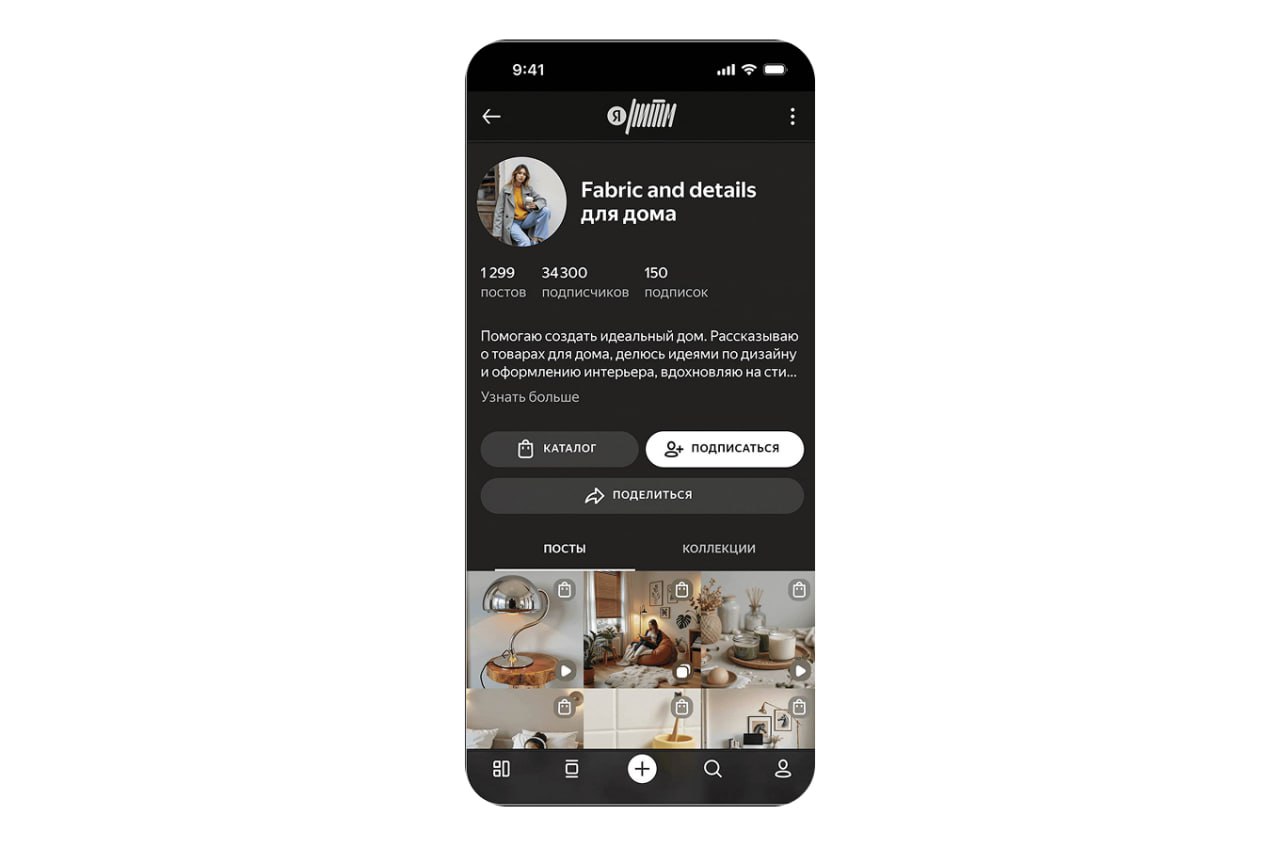Go back with the arrow icon

coord(491,117)
